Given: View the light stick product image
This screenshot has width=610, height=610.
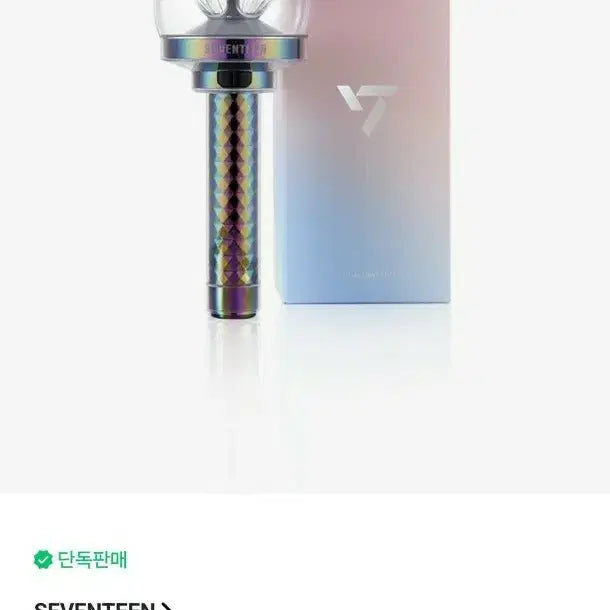Looking at the screenshot, I should (x=305, y=247).
